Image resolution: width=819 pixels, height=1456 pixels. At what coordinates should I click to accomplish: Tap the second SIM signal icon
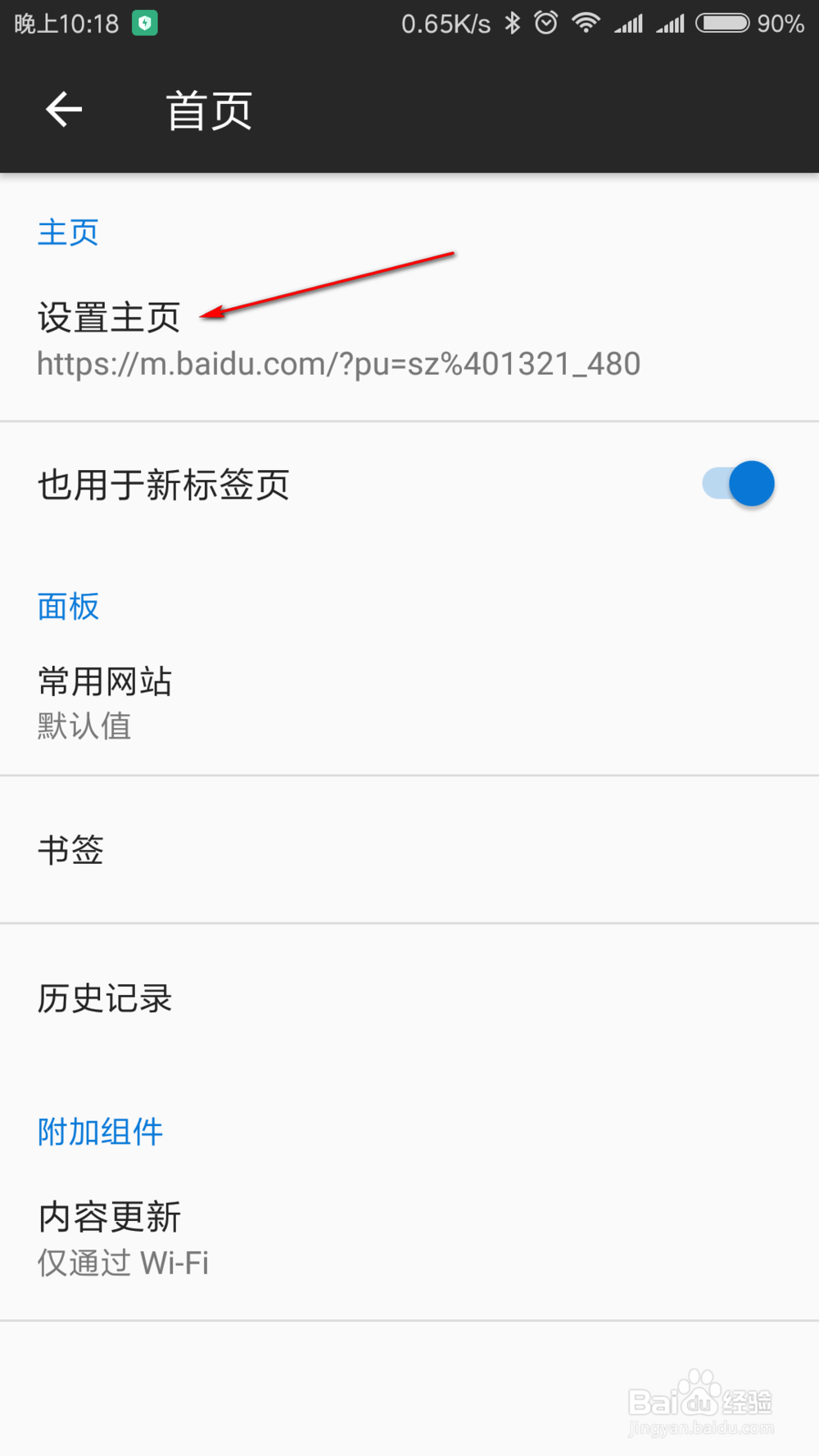point(672,23)
